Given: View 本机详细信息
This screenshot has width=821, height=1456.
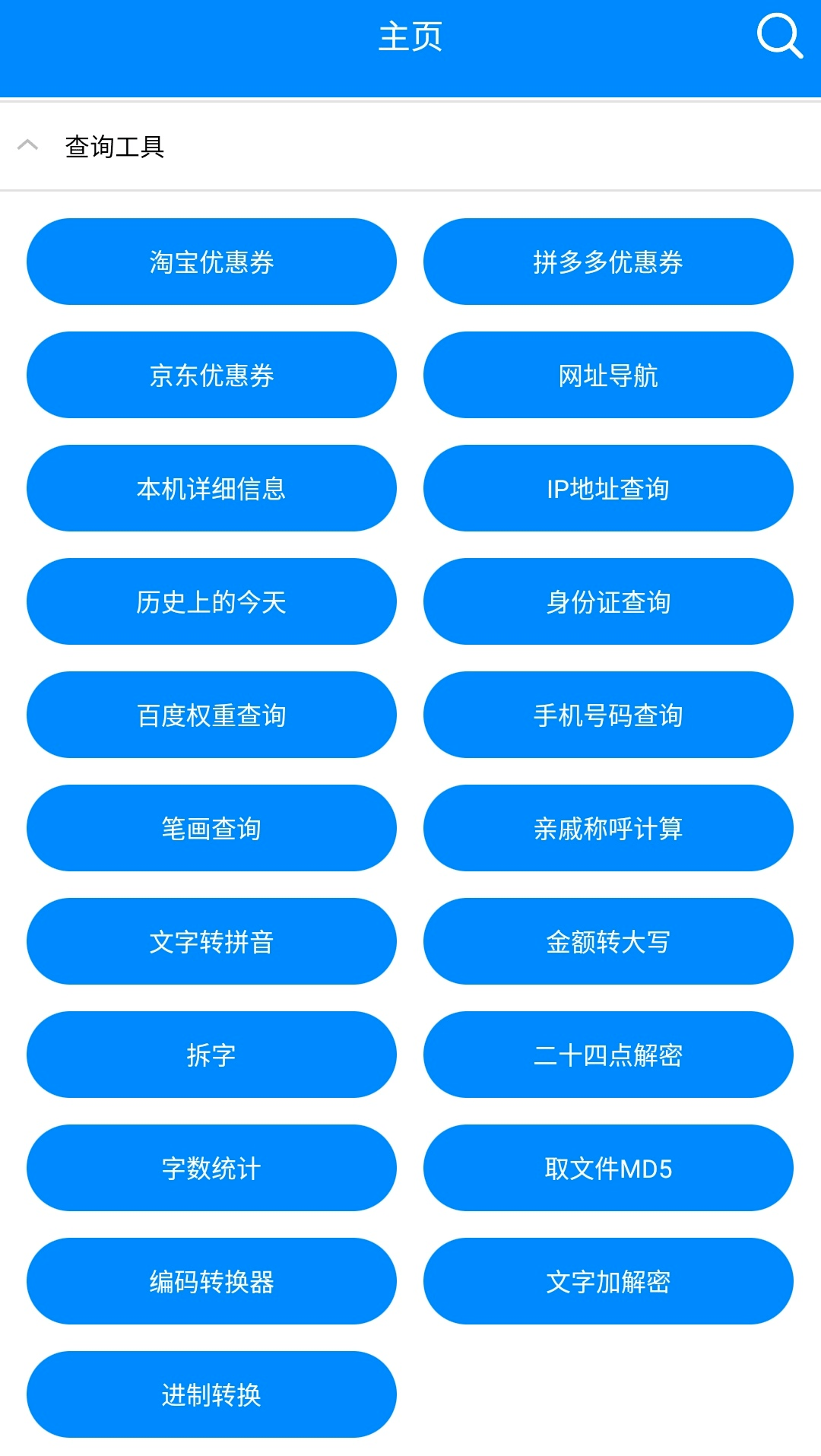Looking at the screenshot, I should [x=211, y=487].
